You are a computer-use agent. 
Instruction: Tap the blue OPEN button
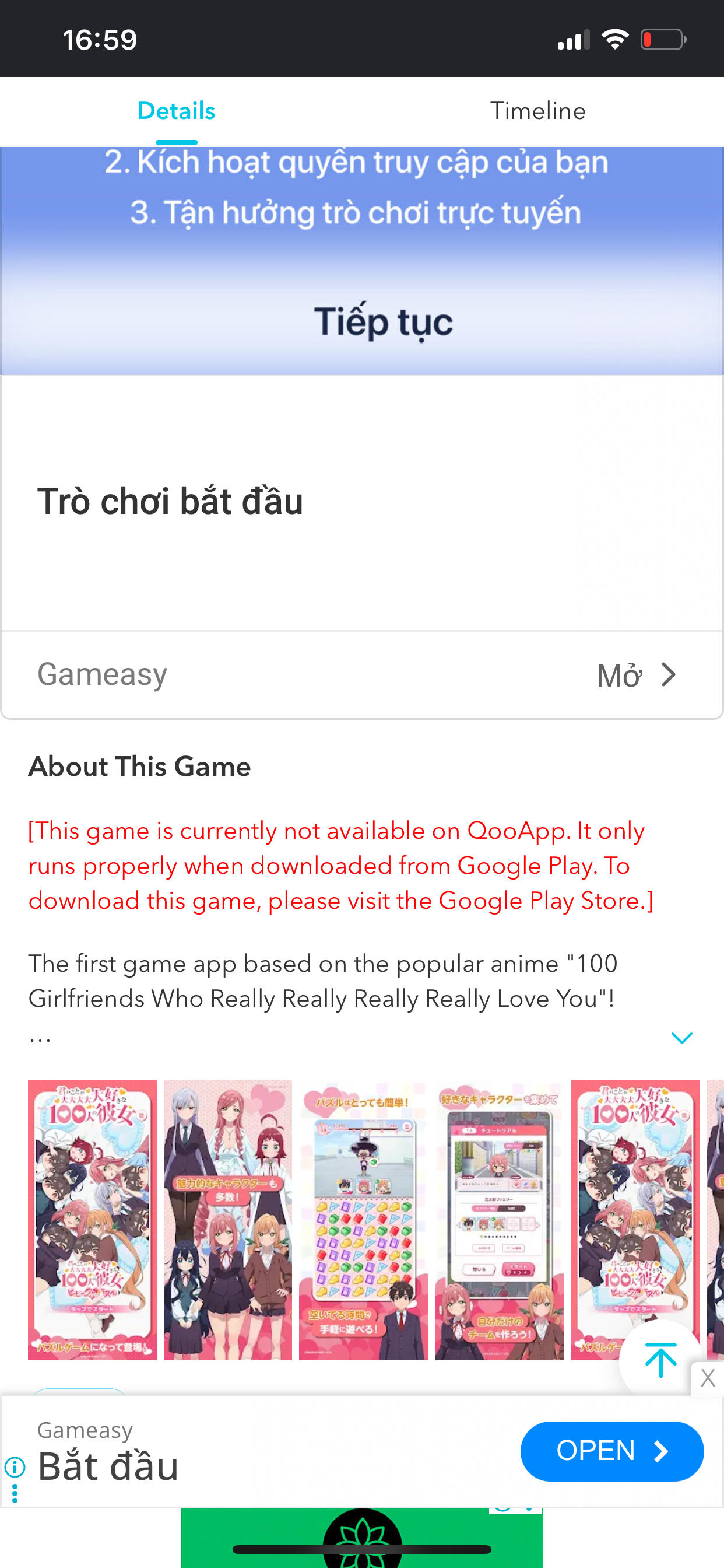point(612,1451)
